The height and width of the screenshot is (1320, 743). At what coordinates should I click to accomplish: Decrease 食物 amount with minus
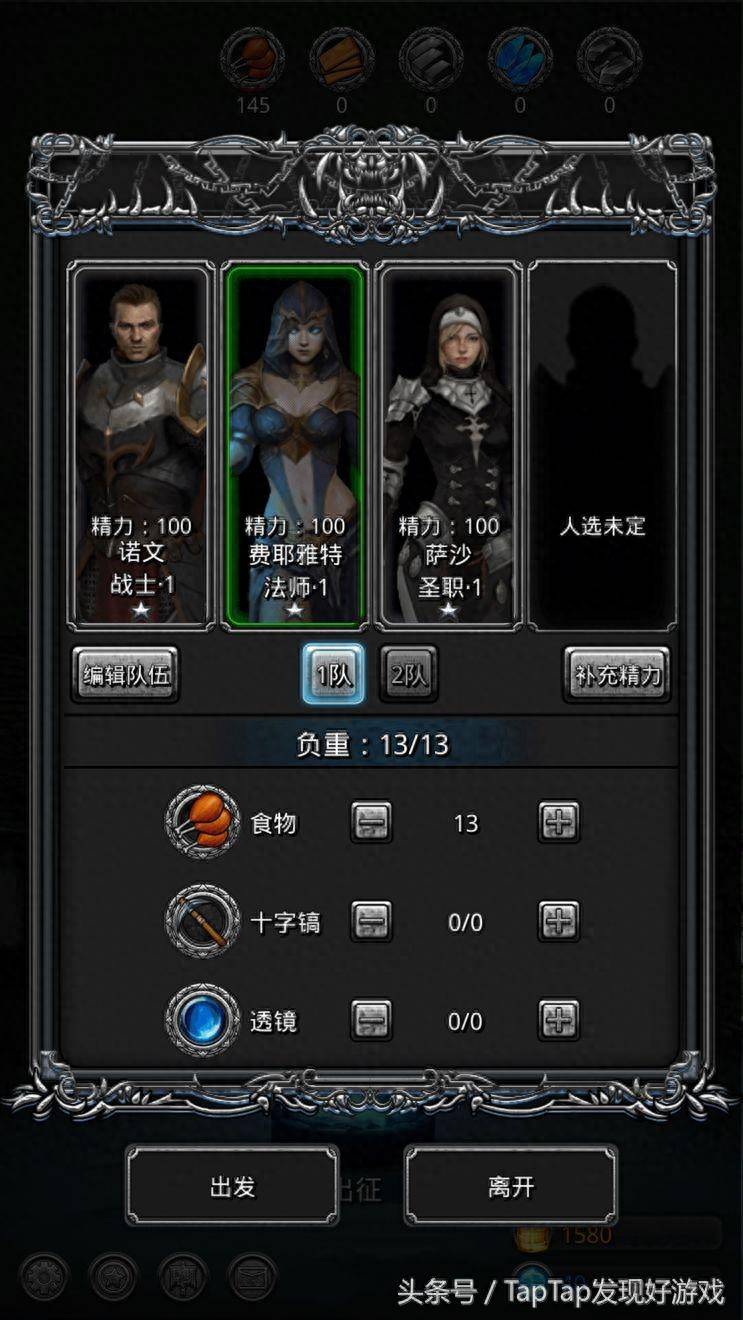(372, 823)
